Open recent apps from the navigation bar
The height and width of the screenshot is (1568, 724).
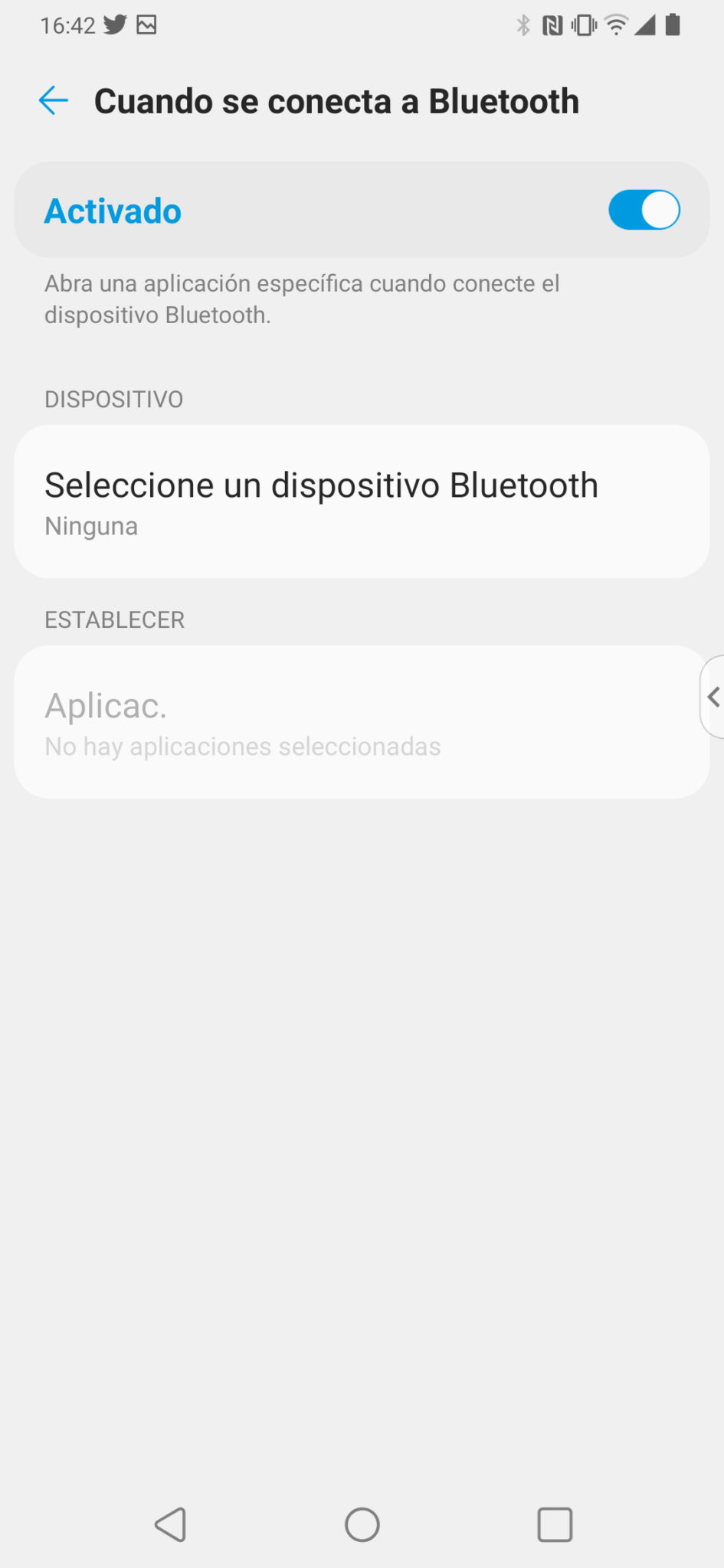555,1524
